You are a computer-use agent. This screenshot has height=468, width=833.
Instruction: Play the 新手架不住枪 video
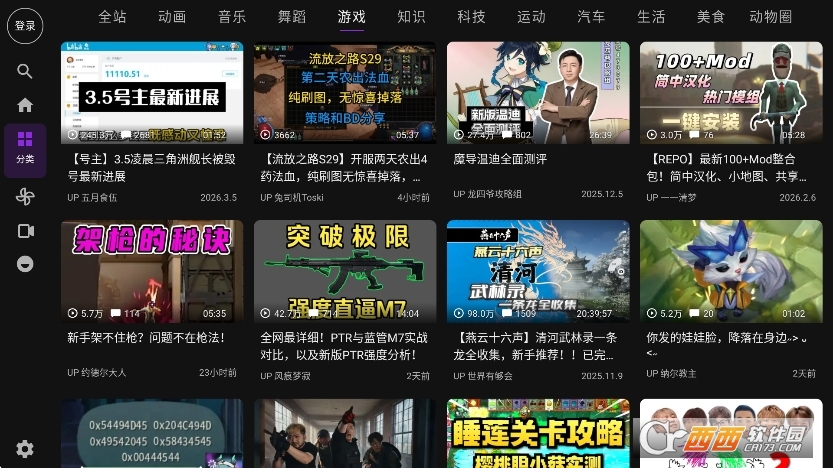click(152, 272)
